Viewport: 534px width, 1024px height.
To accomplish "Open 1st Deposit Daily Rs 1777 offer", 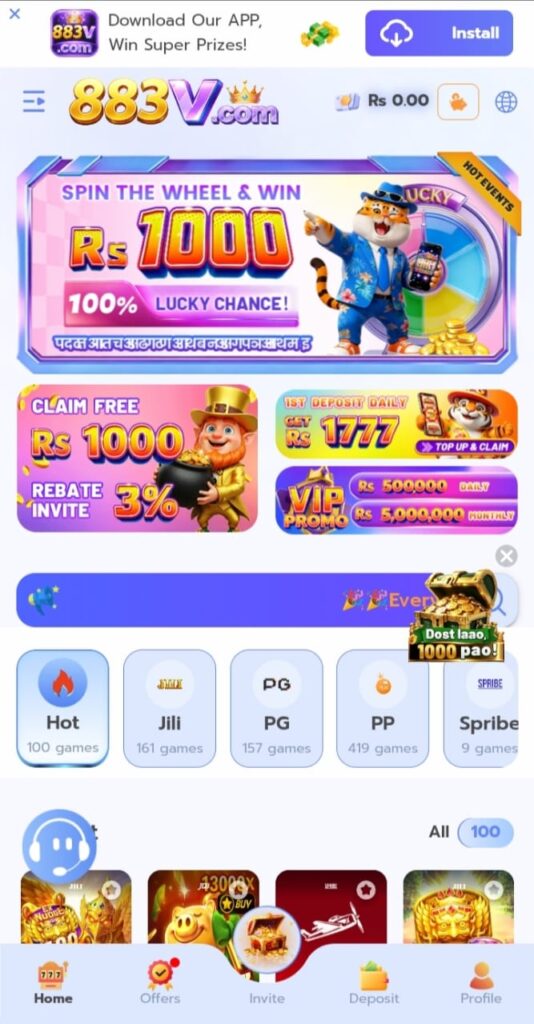I will 396,424.
